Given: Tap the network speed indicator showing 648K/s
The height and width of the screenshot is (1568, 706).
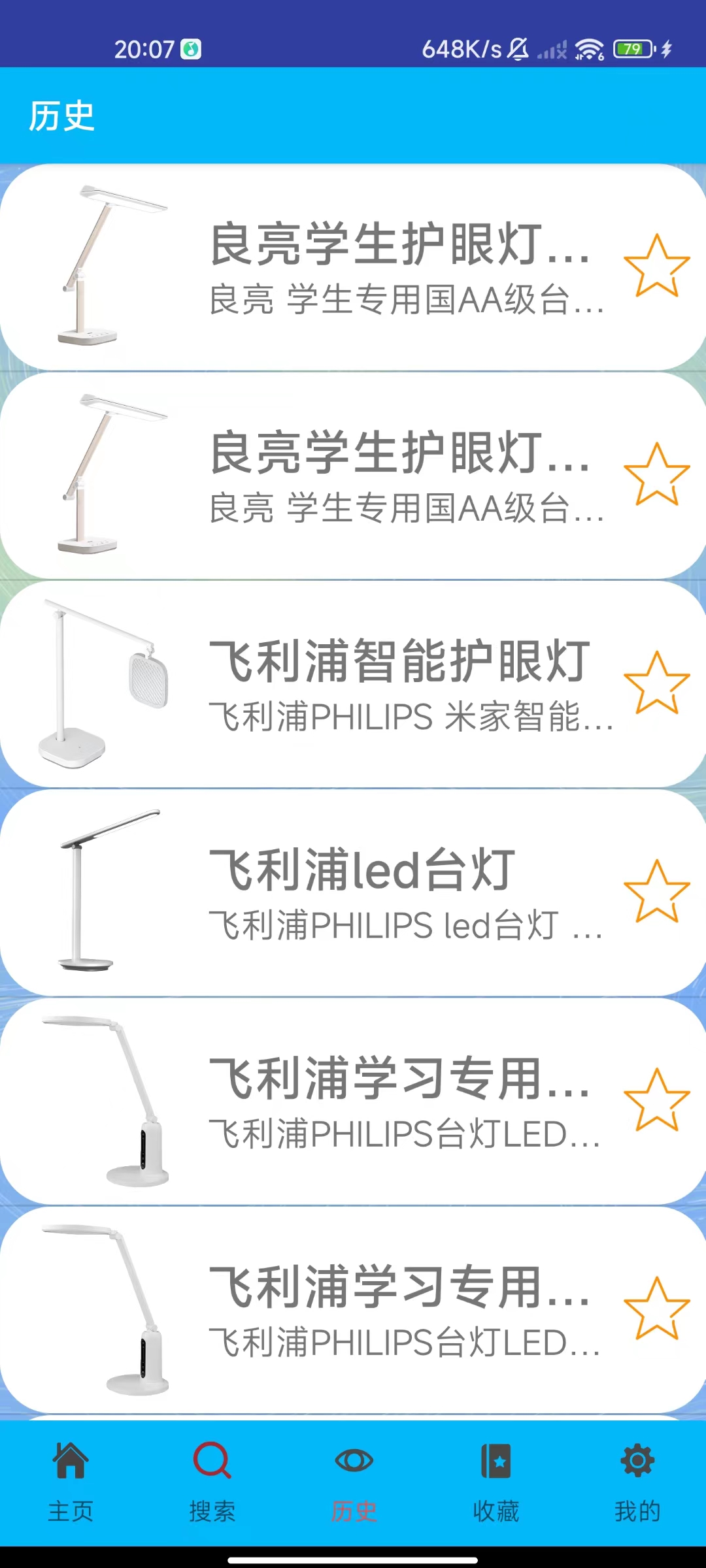Looking at the screenshot, I should [x=462, y=47].
